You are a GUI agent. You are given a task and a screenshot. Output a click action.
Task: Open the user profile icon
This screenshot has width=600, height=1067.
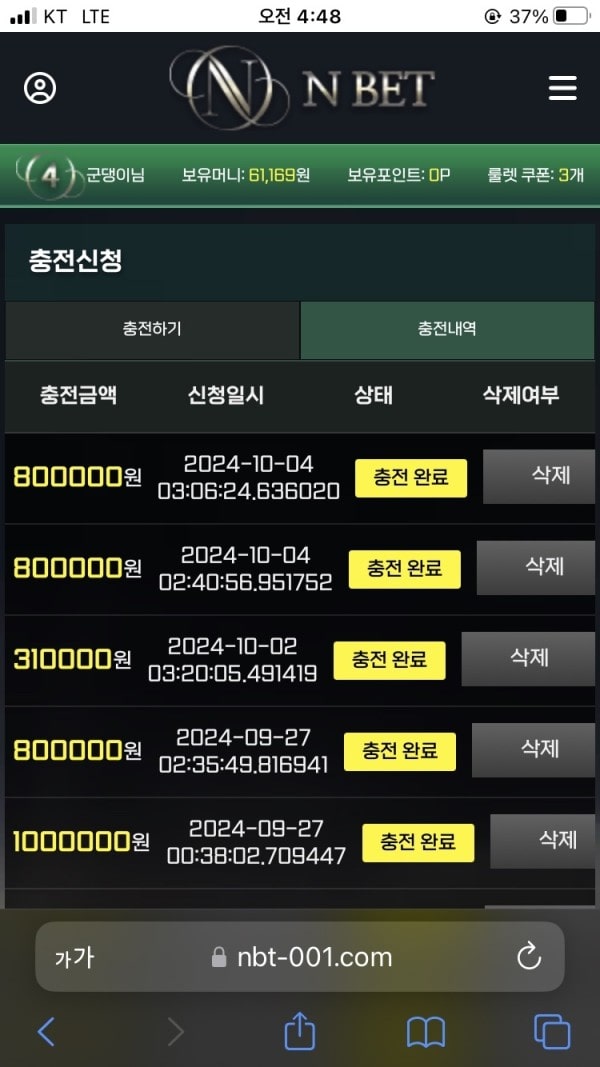coord(40,88)
